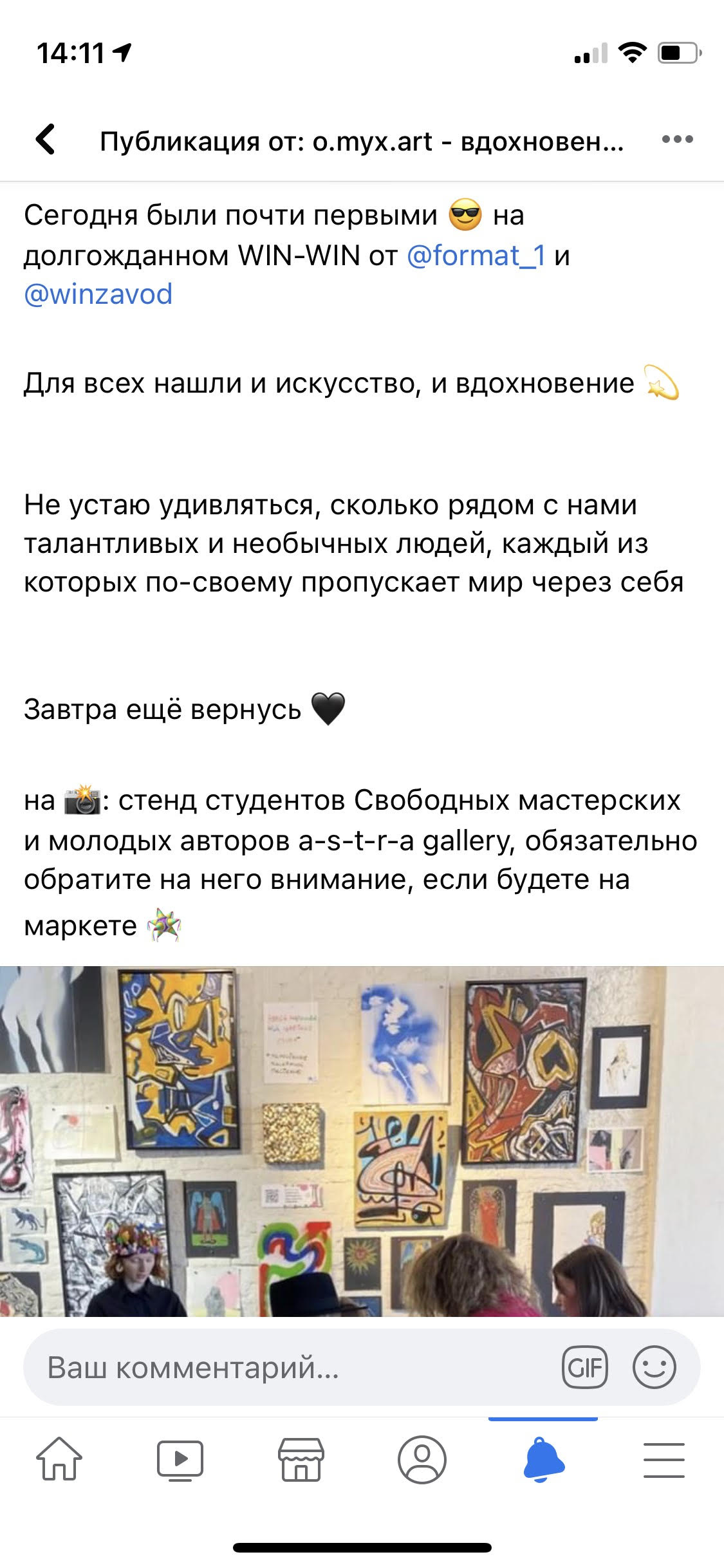The image size is (724, 1568).
Task: Switch to the Home feed tab
Action: (59, 1459)
